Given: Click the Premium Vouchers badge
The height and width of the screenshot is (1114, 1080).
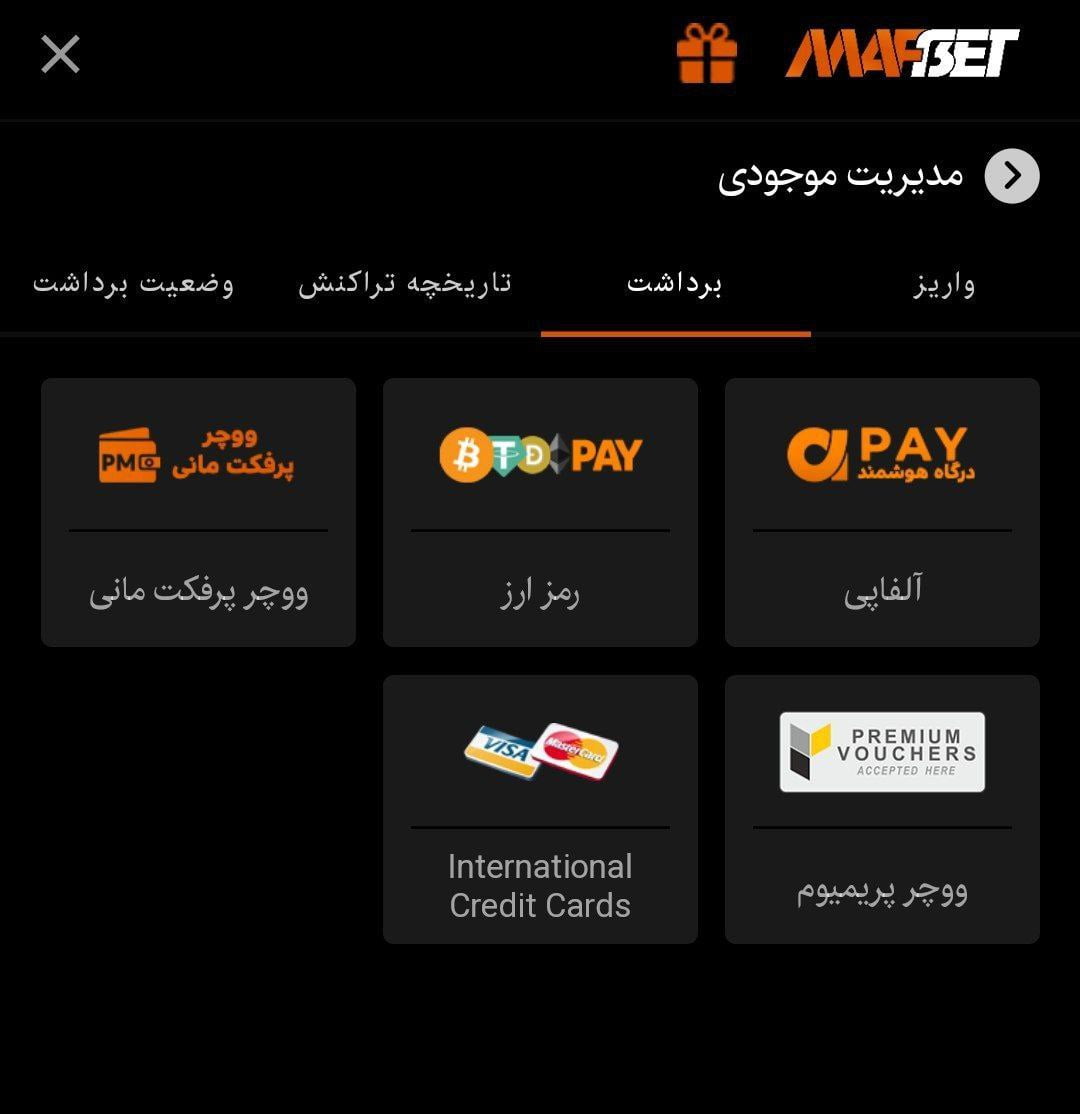Looking at the screenshot, I should click(x=882, y=751).
